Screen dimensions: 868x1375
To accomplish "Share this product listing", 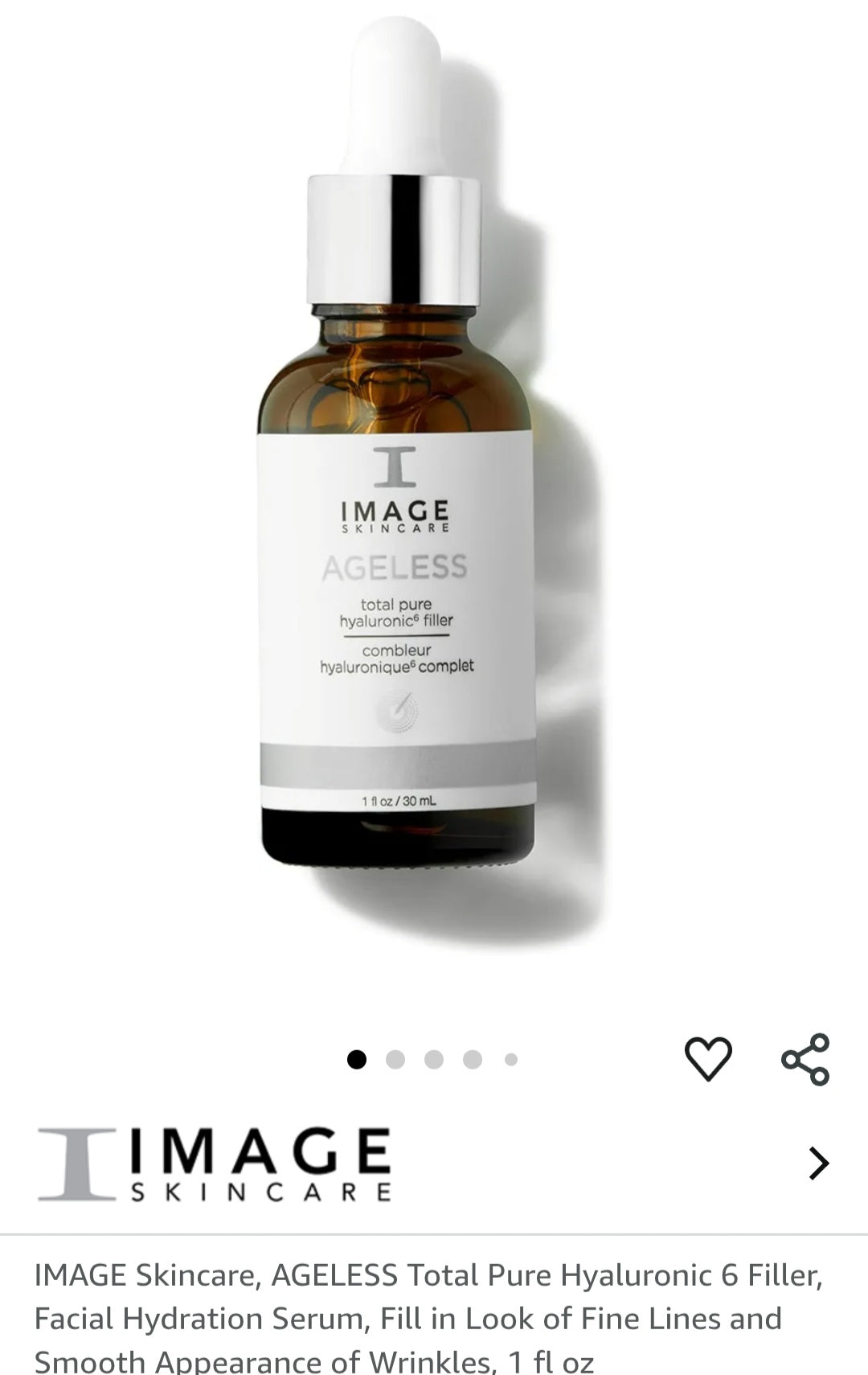I will 805,1059.
